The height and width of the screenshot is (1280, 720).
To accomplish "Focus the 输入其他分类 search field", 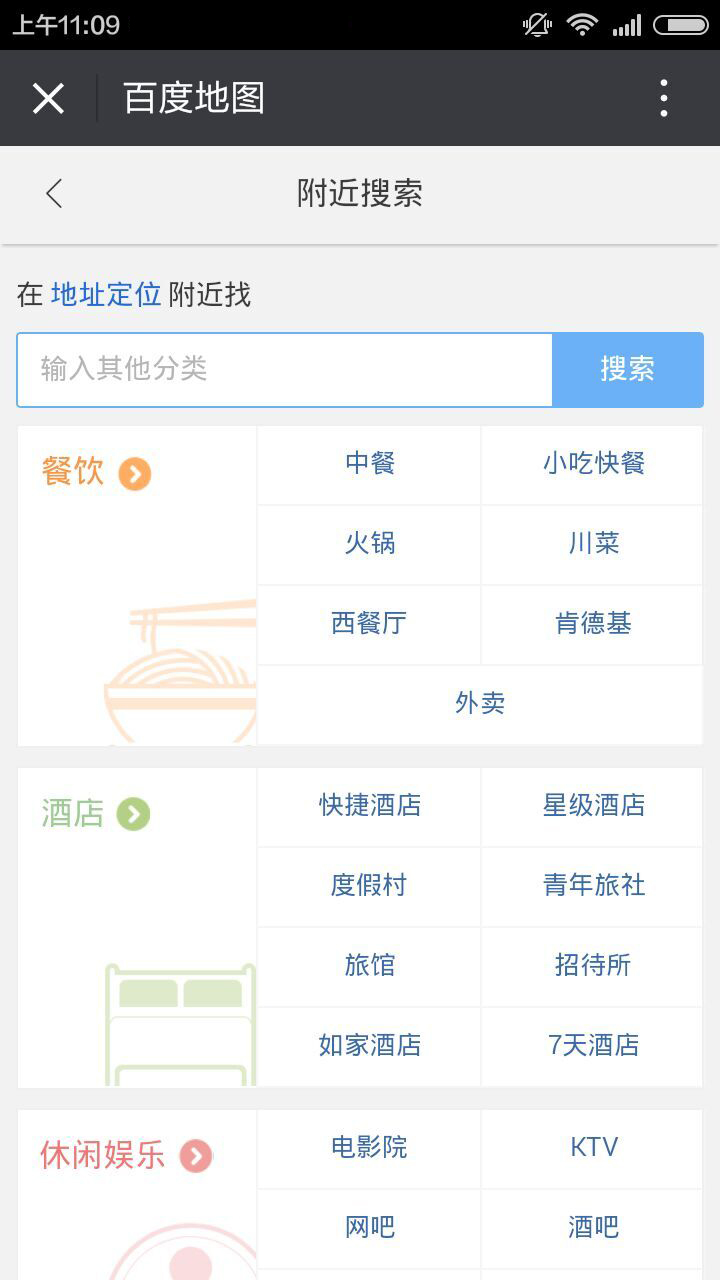I will [x=285, y=369].
